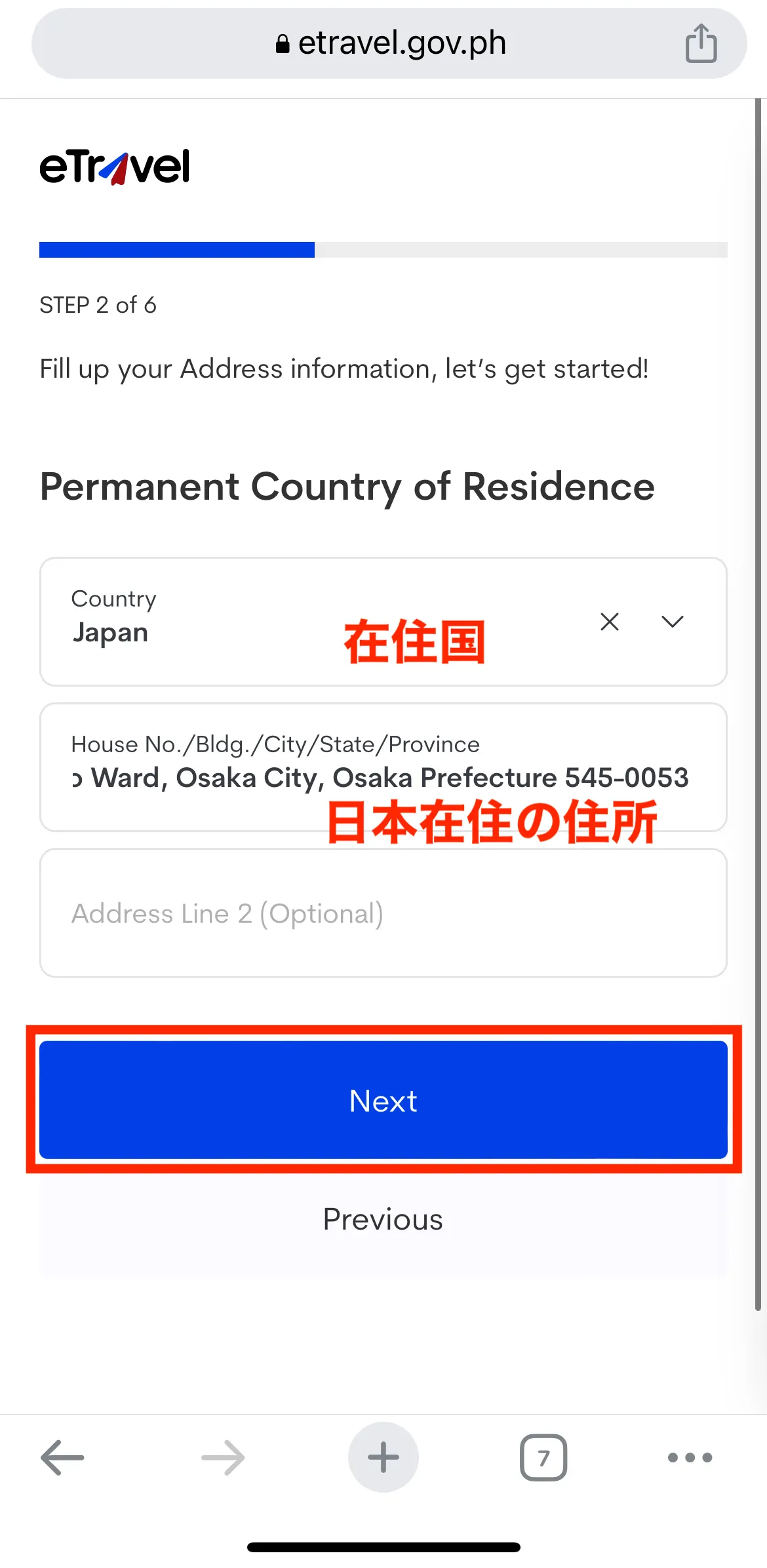Clear the selected country Japan

click(x=610, y=622)
